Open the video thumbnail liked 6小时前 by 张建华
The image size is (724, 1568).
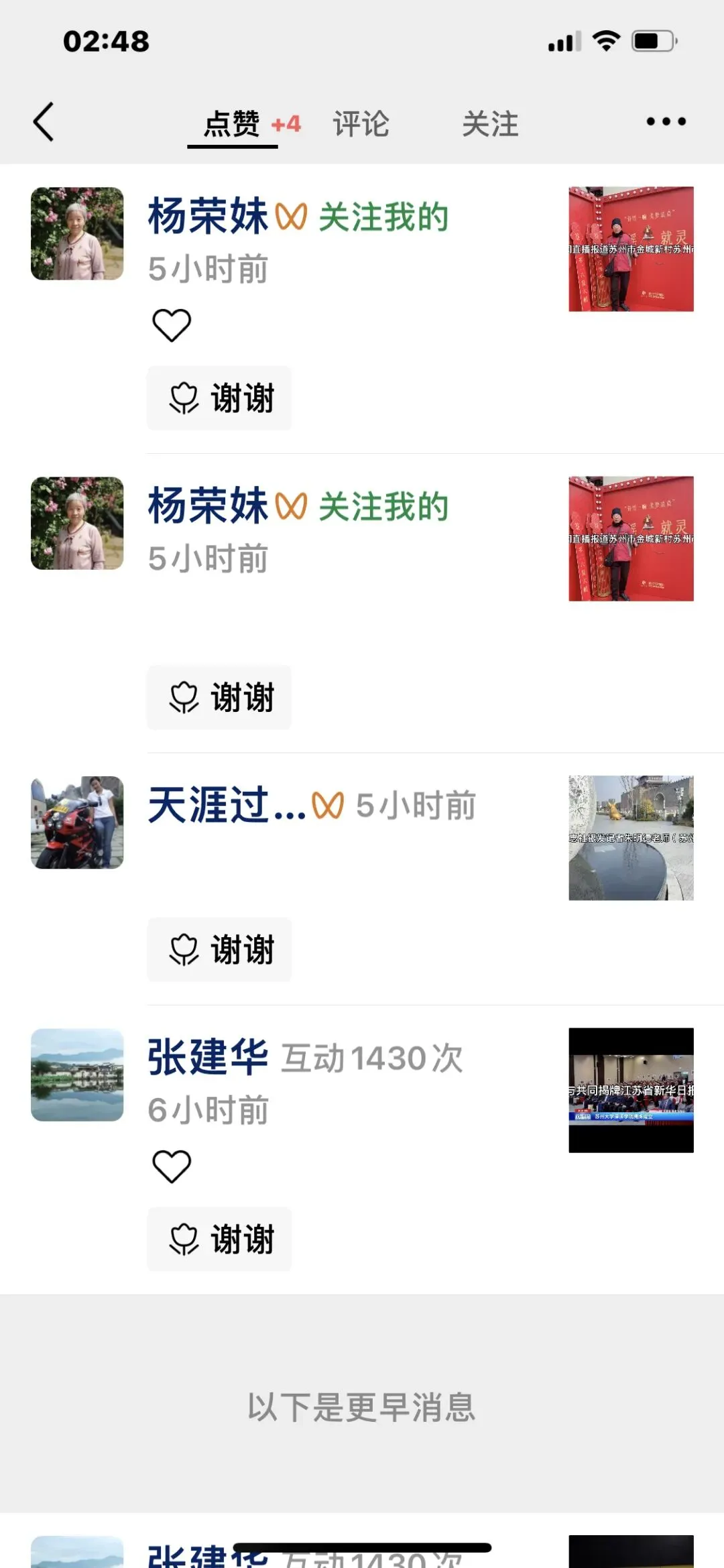coord(631,1090)
